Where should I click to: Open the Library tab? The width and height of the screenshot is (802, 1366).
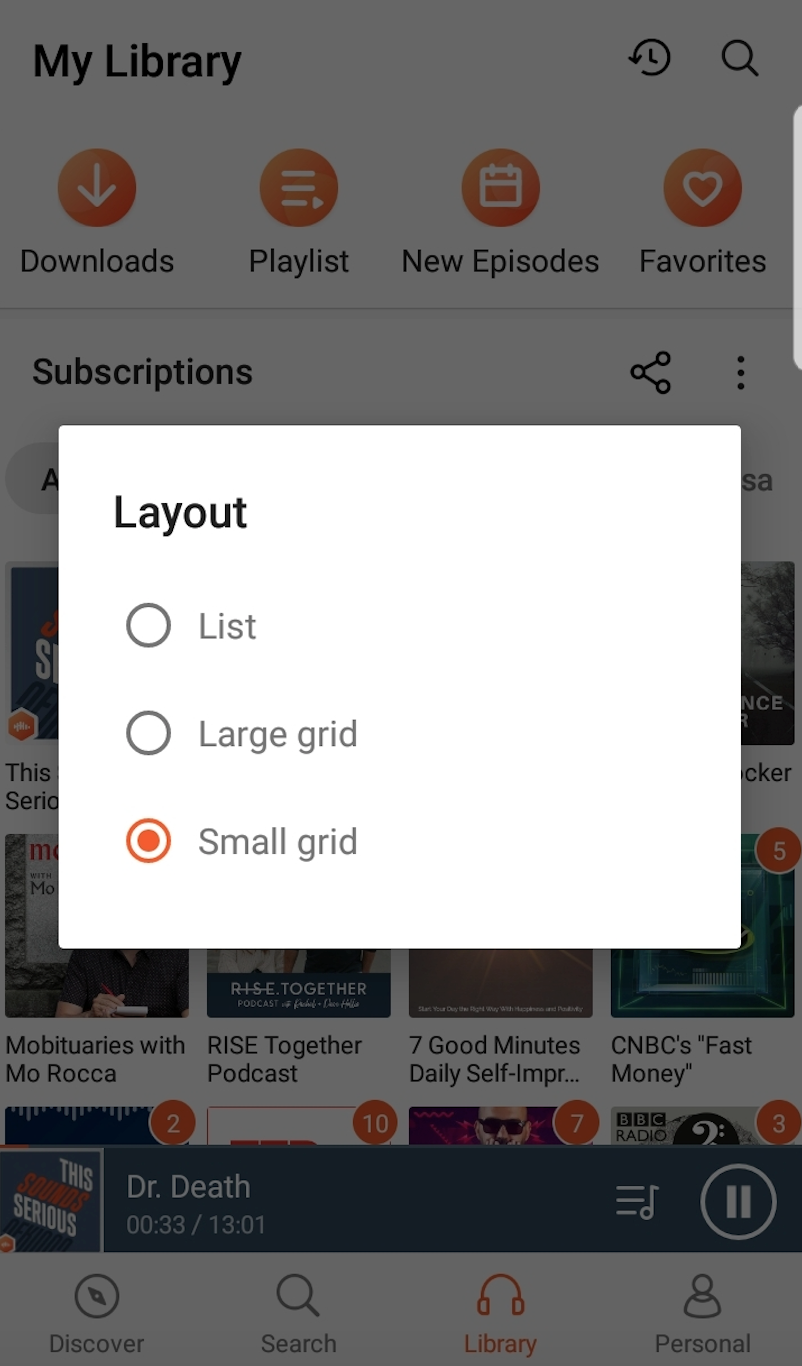tap(500, 1313)
